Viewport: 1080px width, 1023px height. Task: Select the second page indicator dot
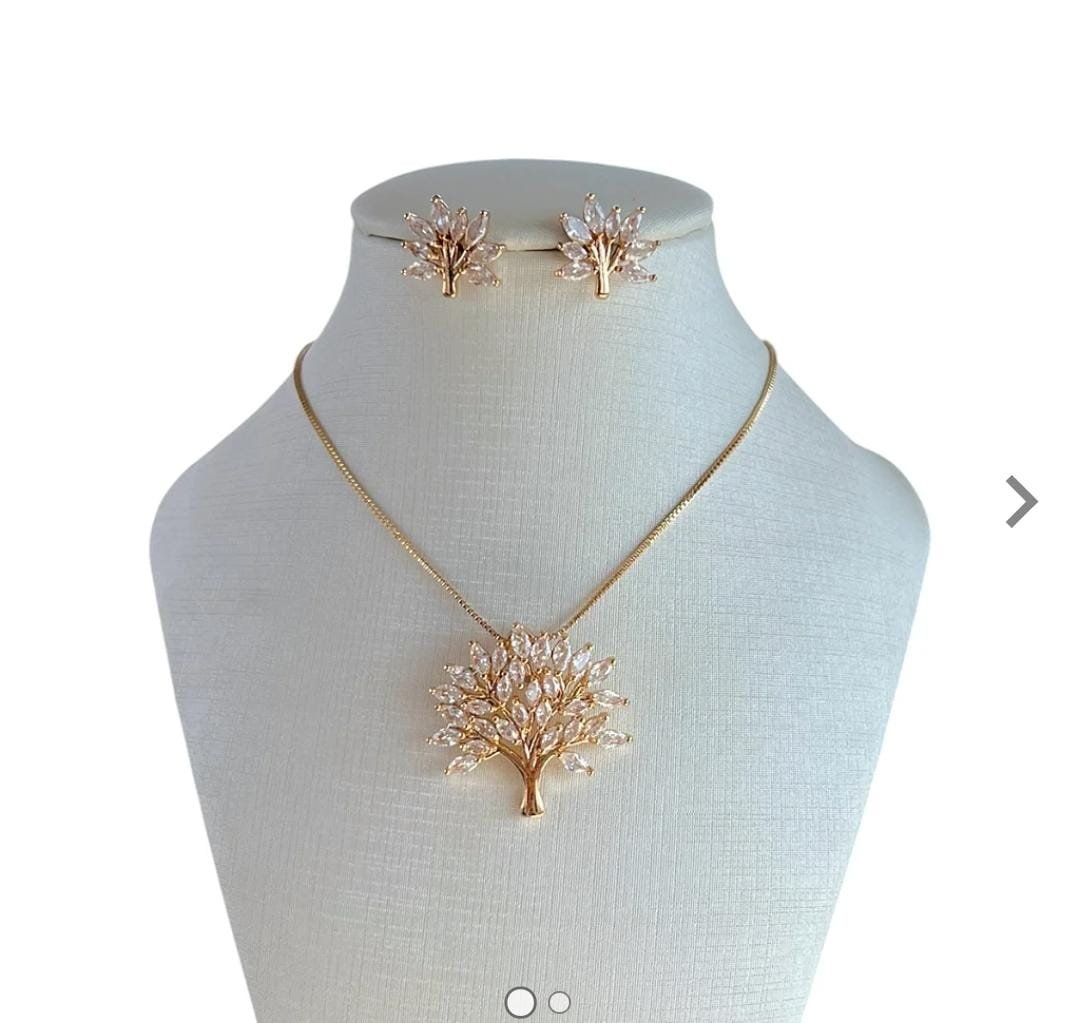click(x=559, y=1001)
